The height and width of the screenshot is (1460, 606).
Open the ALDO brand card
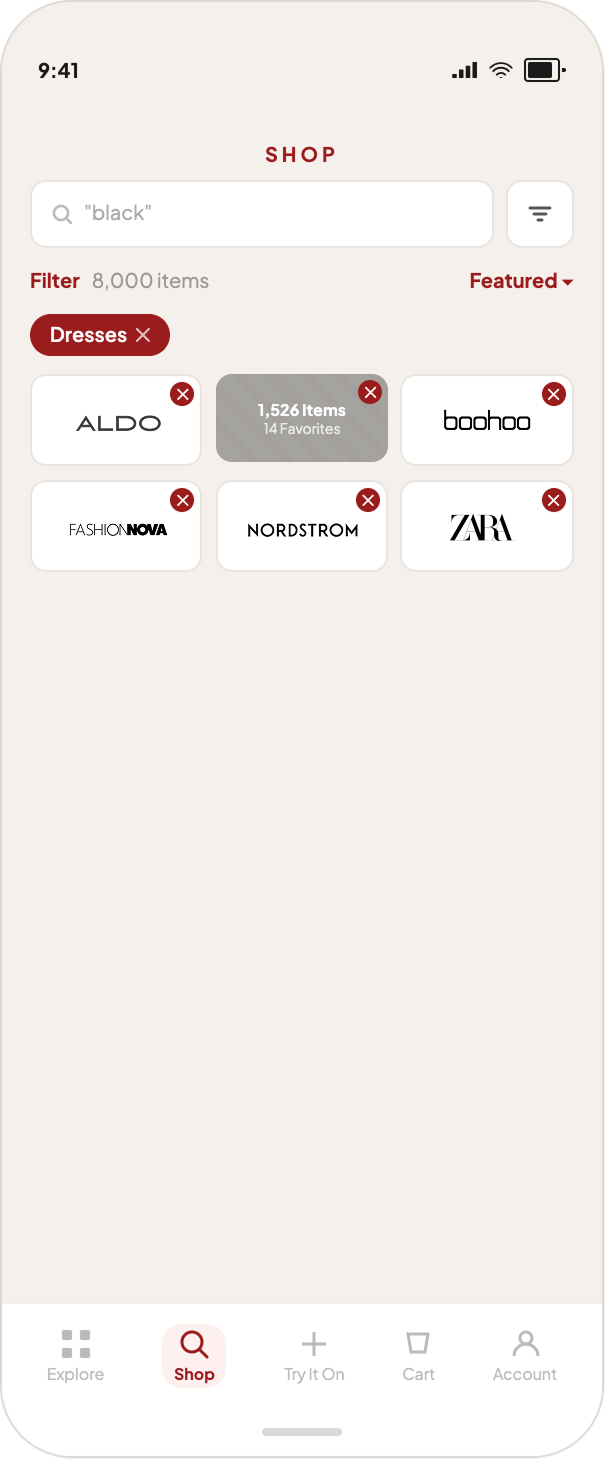[x=116, y=420]
